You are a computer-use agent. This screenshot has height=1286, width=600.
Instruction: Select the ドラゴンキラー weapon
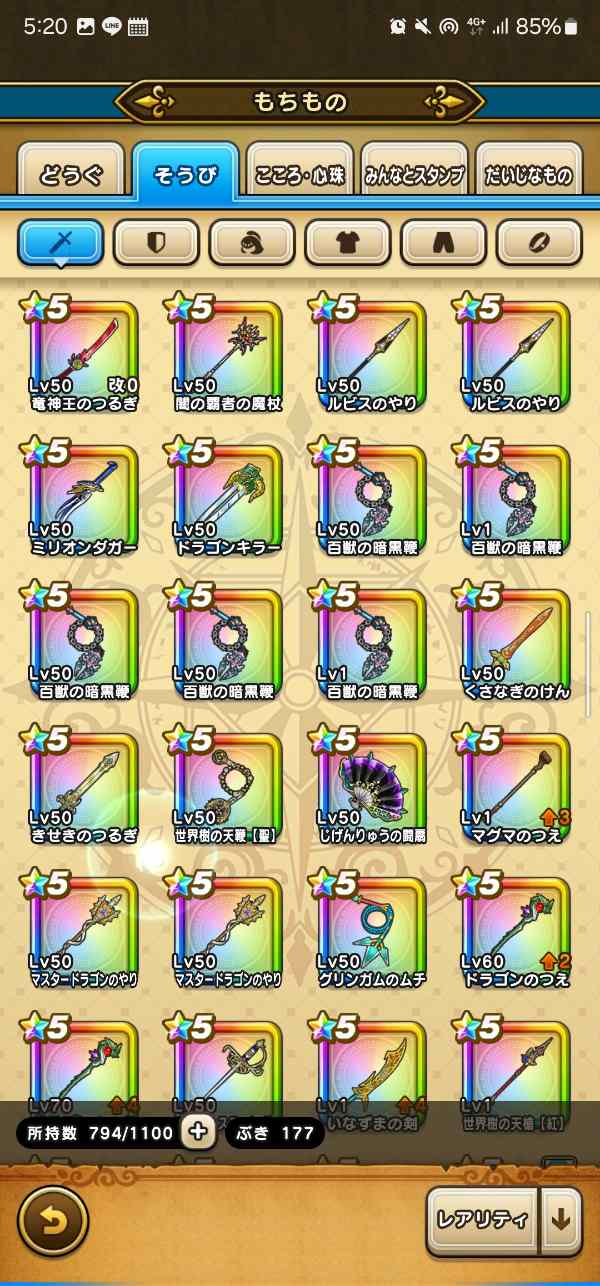[x=228, y=499]
